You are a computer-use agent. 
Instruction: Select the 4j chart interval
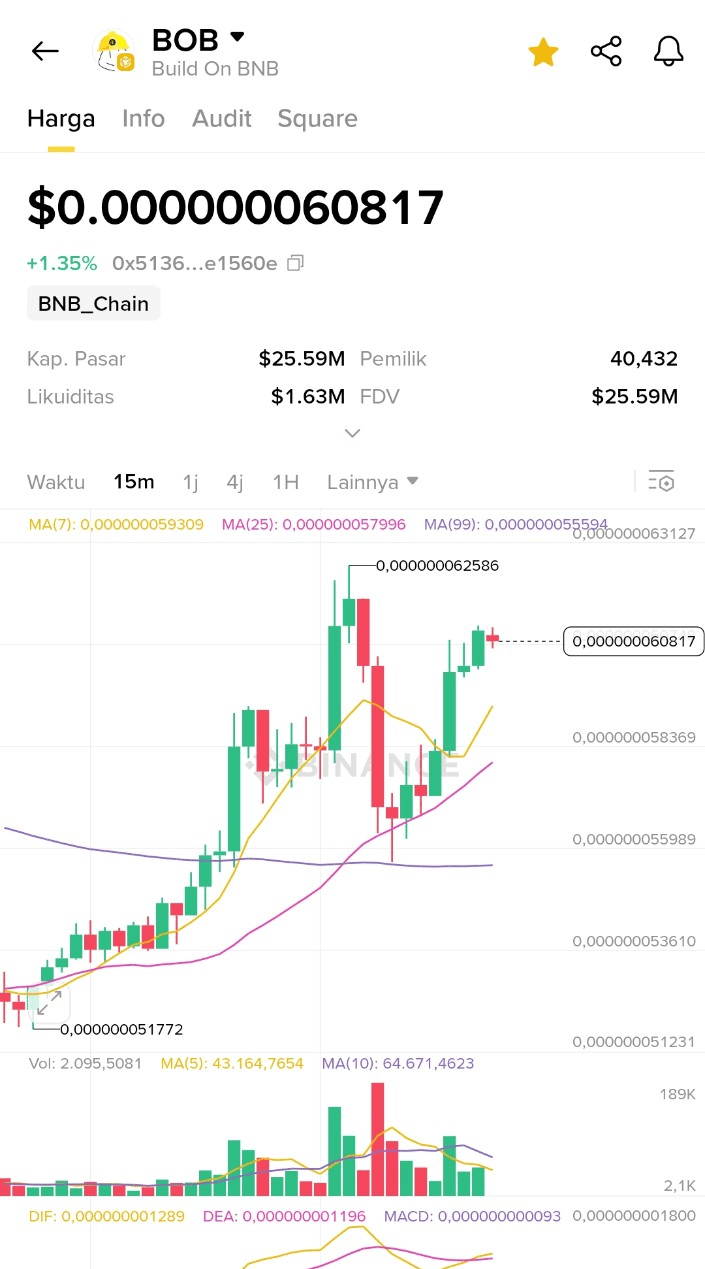[x=235, y=482]
